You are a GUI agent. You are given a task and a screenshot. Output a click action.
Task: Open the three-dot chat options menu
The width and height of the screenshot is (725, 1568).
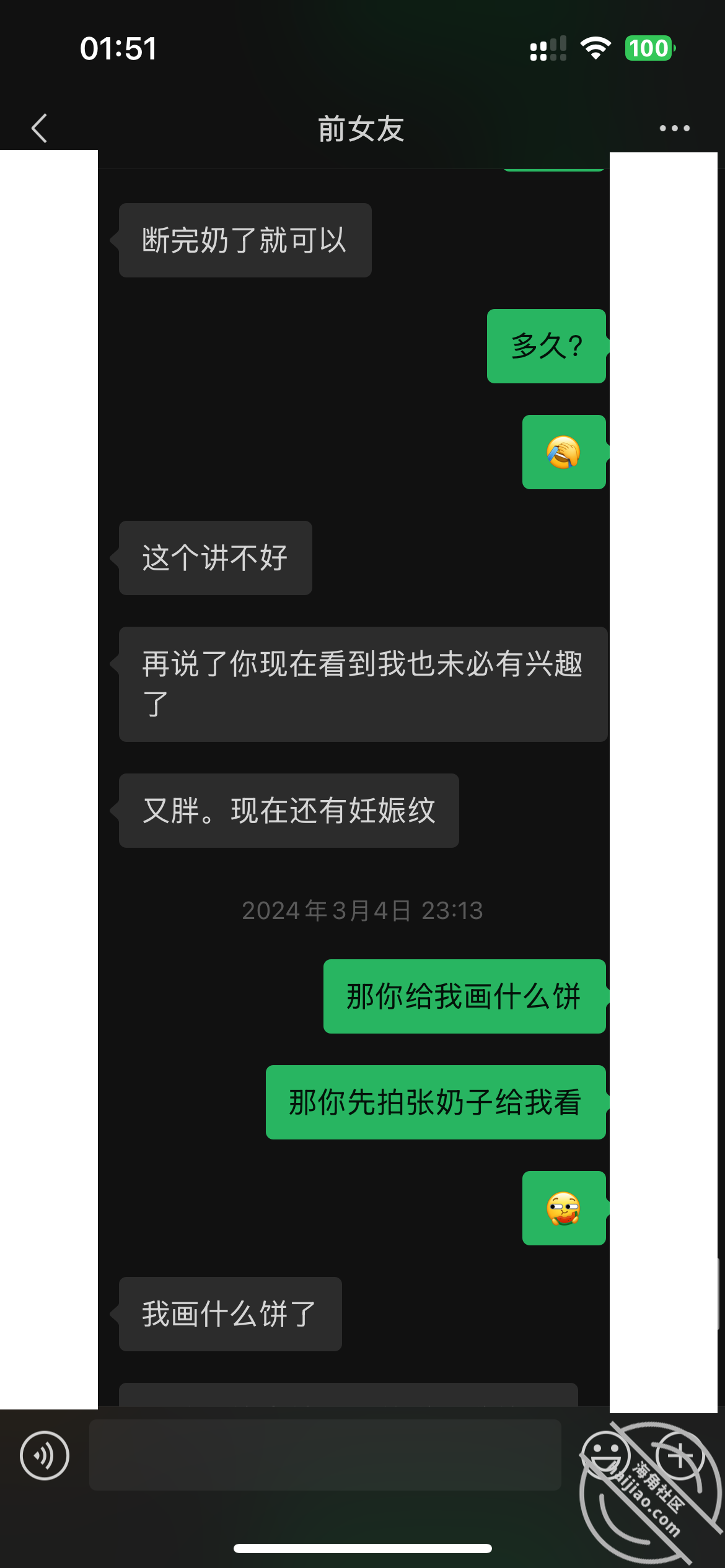pos(674,128)
